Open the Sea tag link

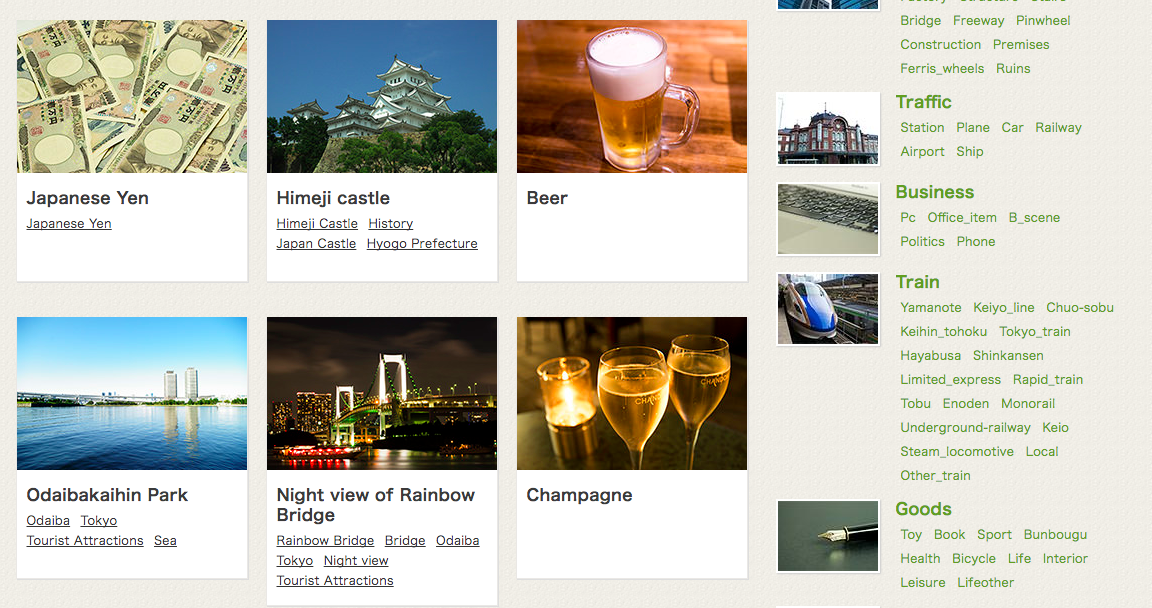click(x=165, y=541)
